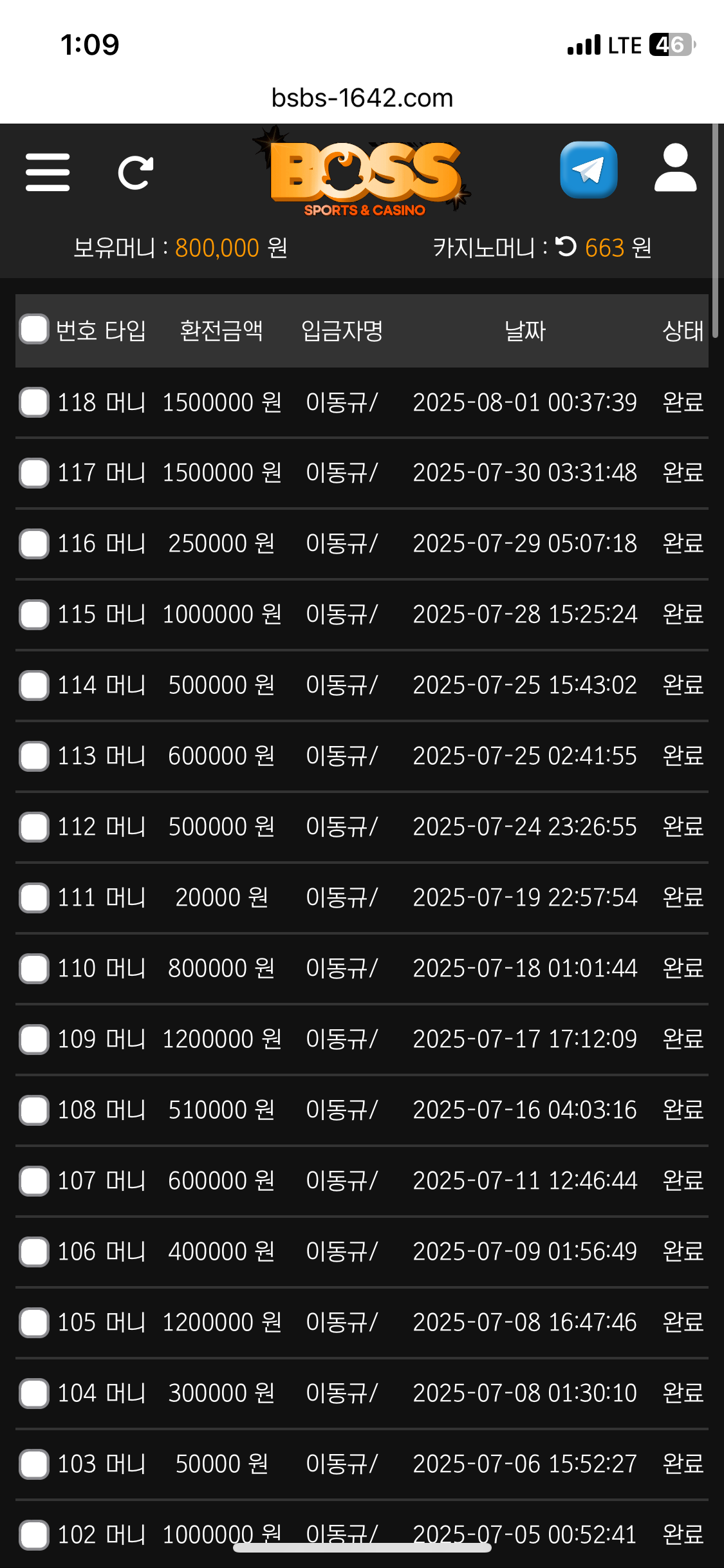This screenshot has width=724, height=1568.
Task: Tap the page refresh icon
Action: pyautogui.click(x=136, y=173)
